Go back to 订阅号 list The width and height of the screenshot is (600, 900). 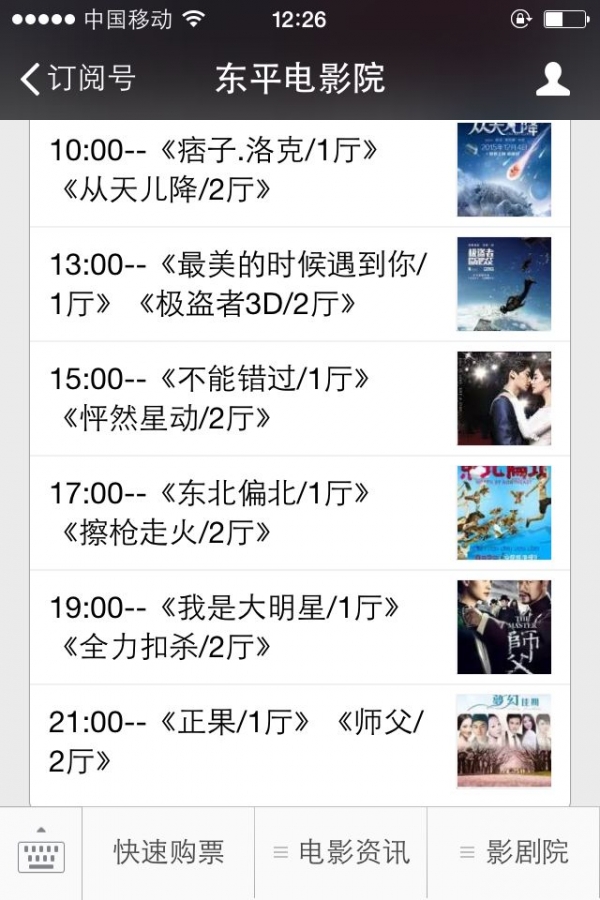pos(78,79)
